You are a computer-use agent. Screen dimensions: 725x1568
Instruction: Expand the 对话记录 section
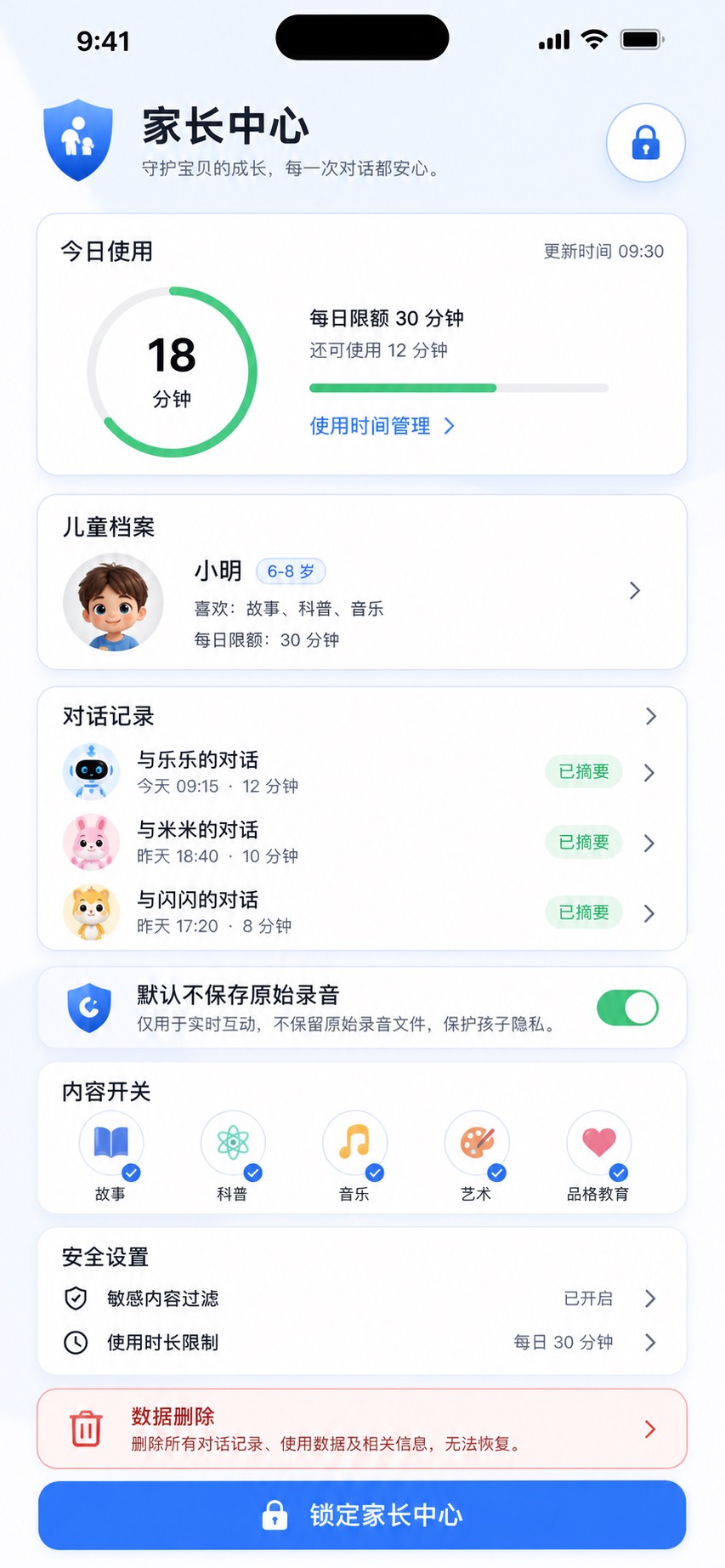(x=650, y=716)
